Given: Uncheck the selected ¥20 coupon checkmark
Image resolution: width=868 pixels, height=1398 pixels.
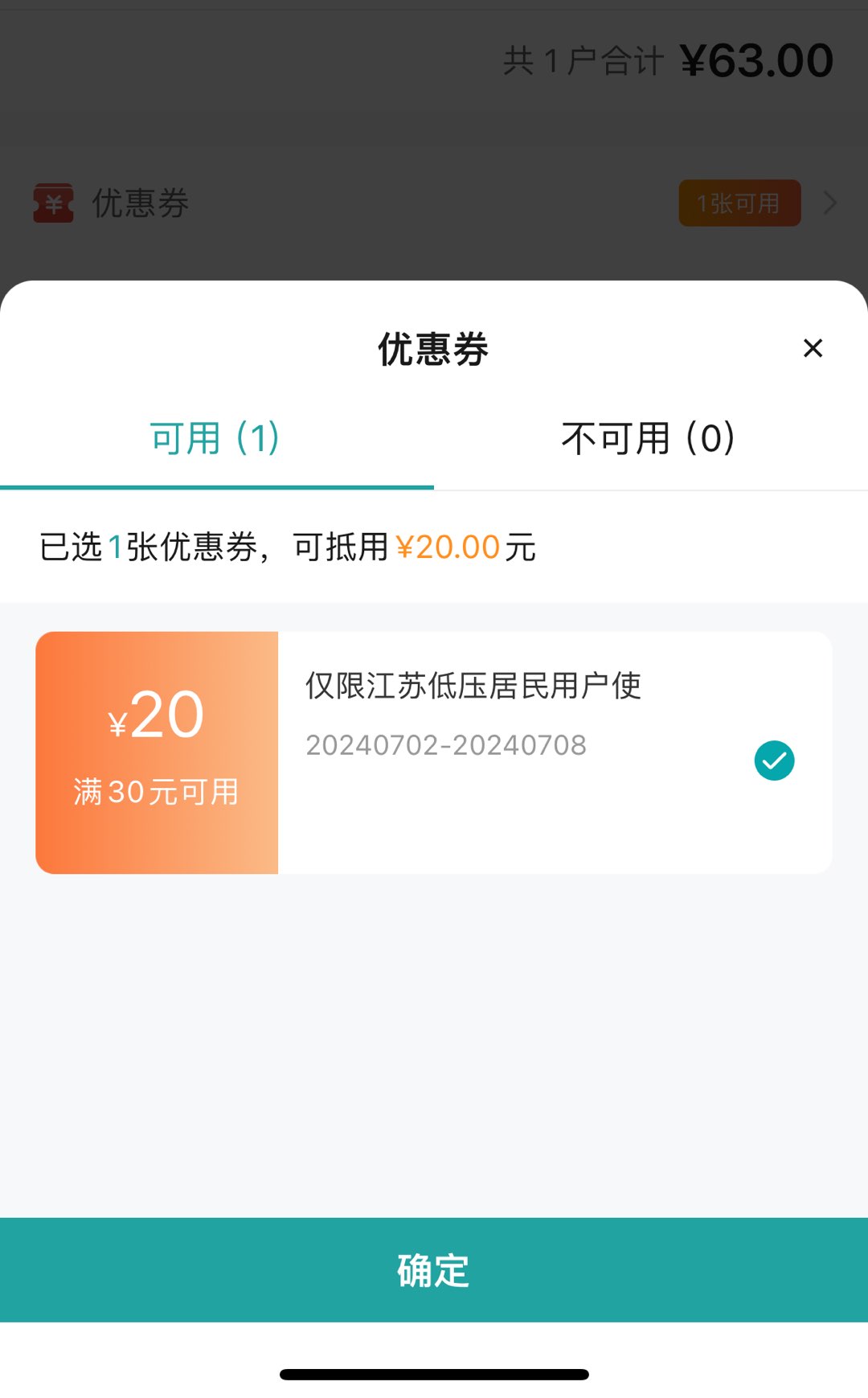Looking at the screenshot, I should click(x=774, y=760).
